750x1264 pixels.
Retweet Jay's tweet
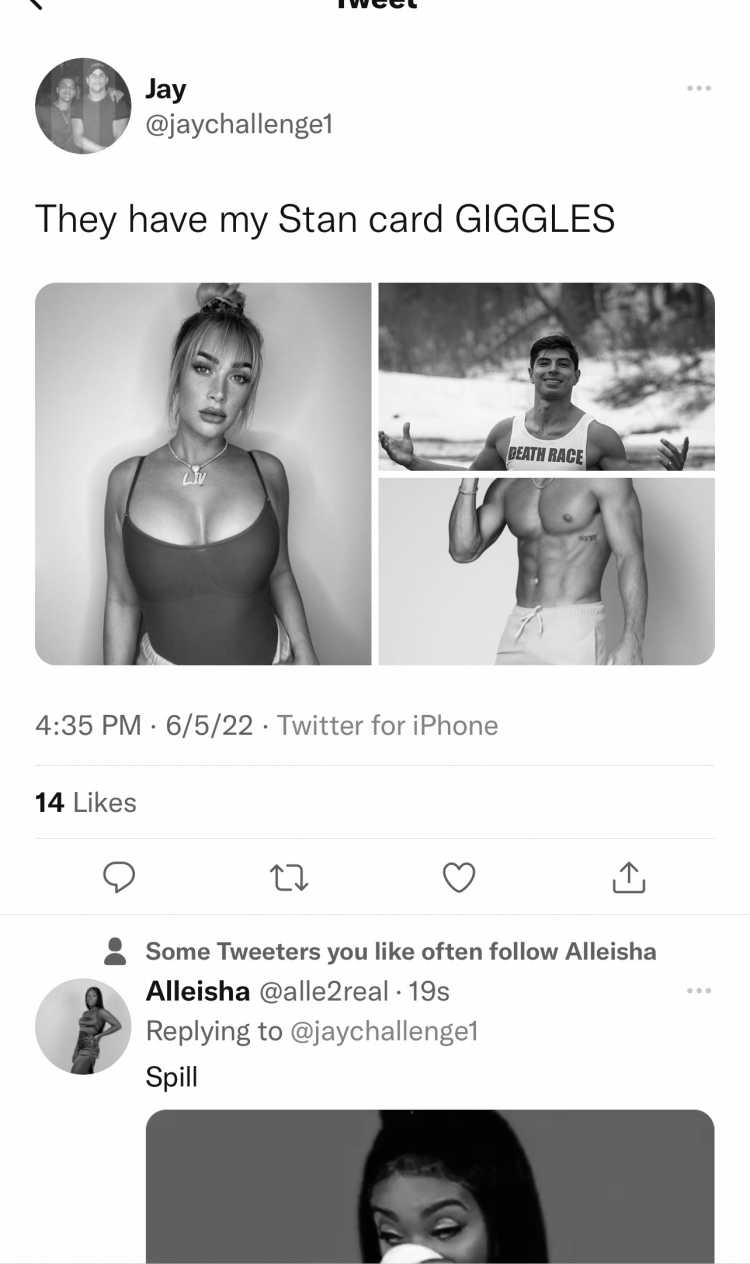(x=289, y=878)
